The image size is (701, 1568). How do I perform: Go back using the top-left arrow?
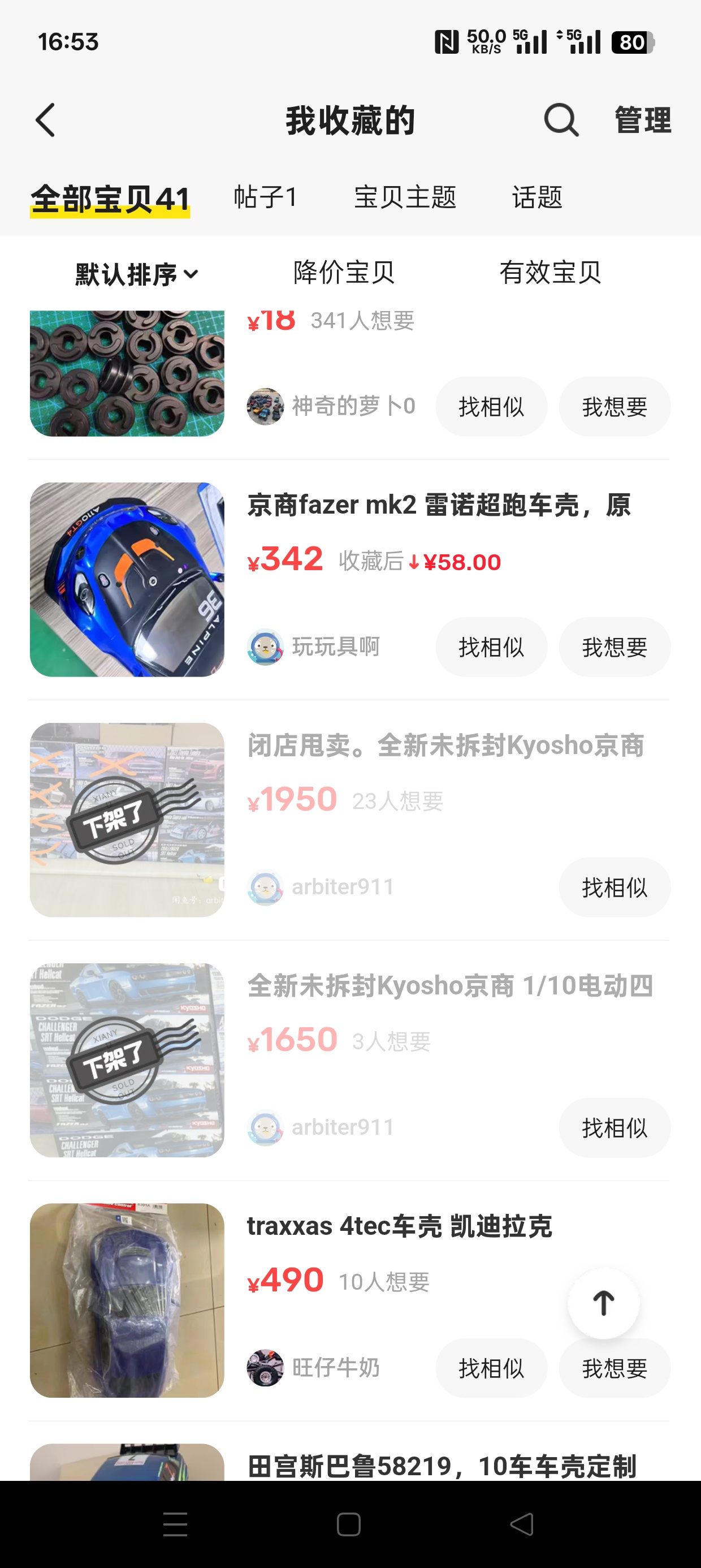coord(46,120)
